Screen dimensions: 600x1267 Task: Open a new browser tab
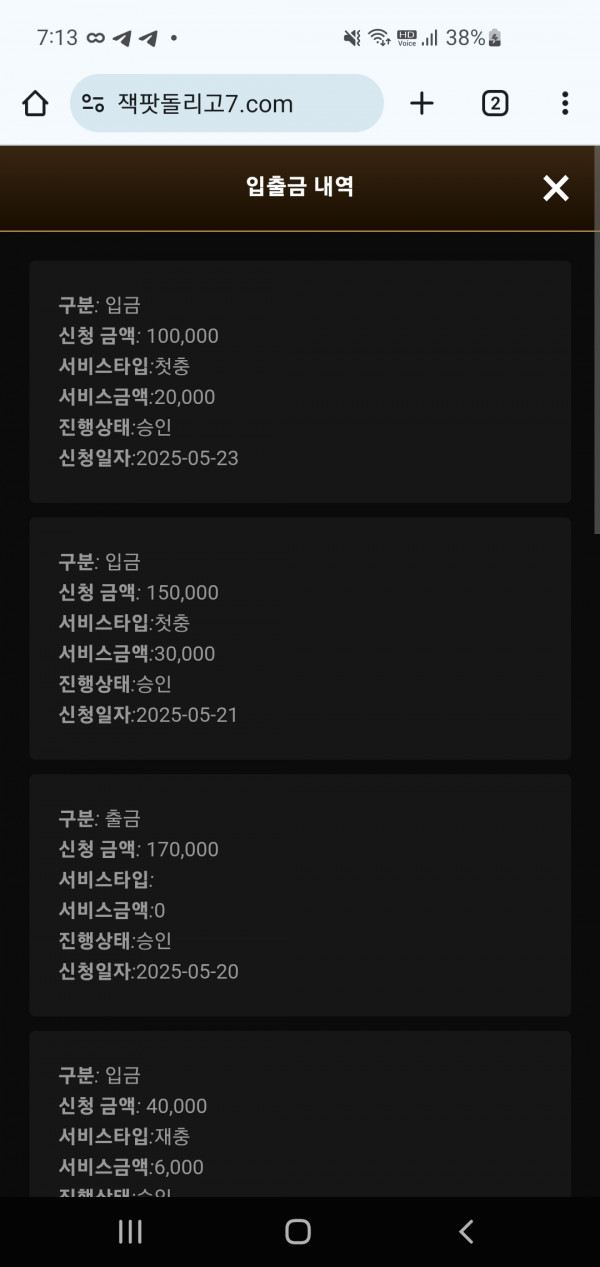[x=422, y=103]
